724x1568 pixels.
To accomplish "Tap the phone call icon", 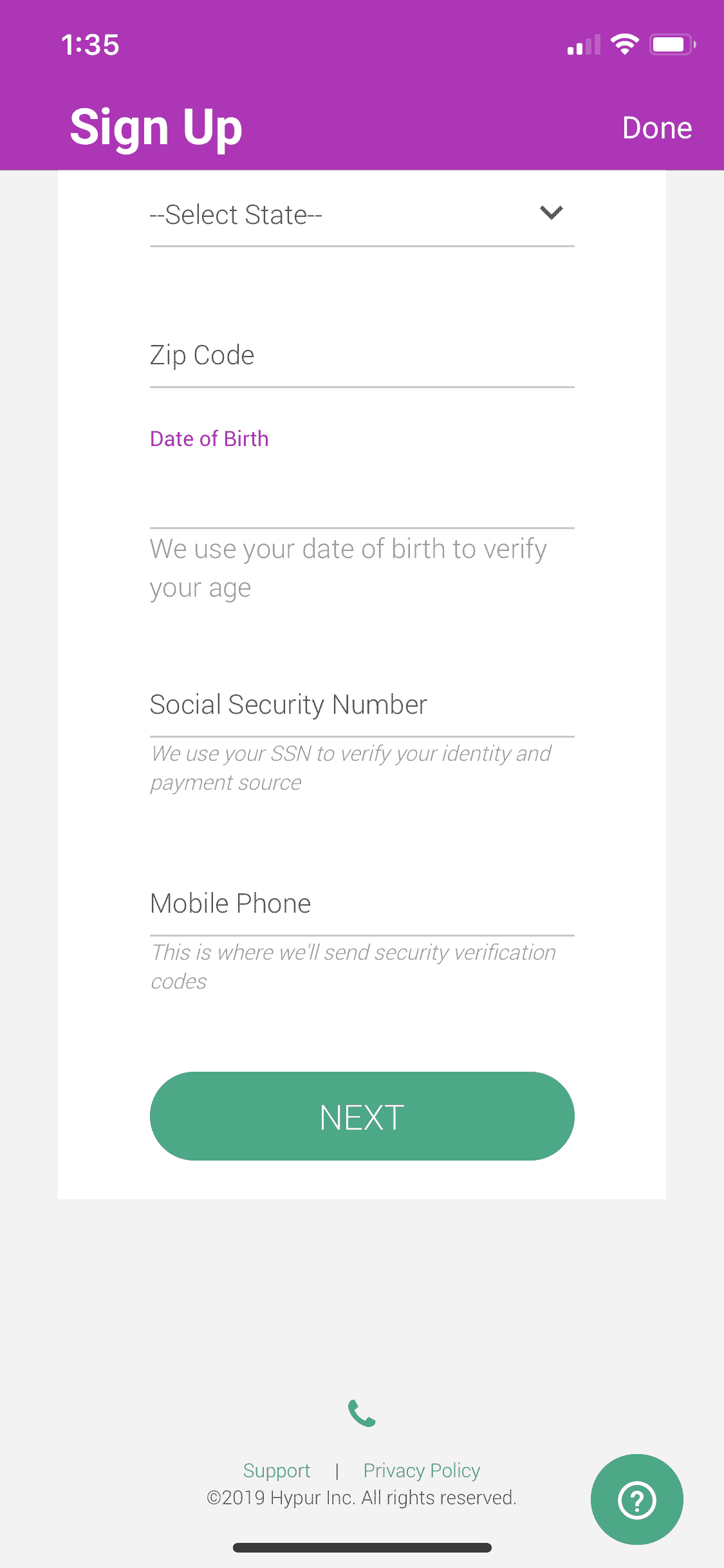I will click(362, 1413).
